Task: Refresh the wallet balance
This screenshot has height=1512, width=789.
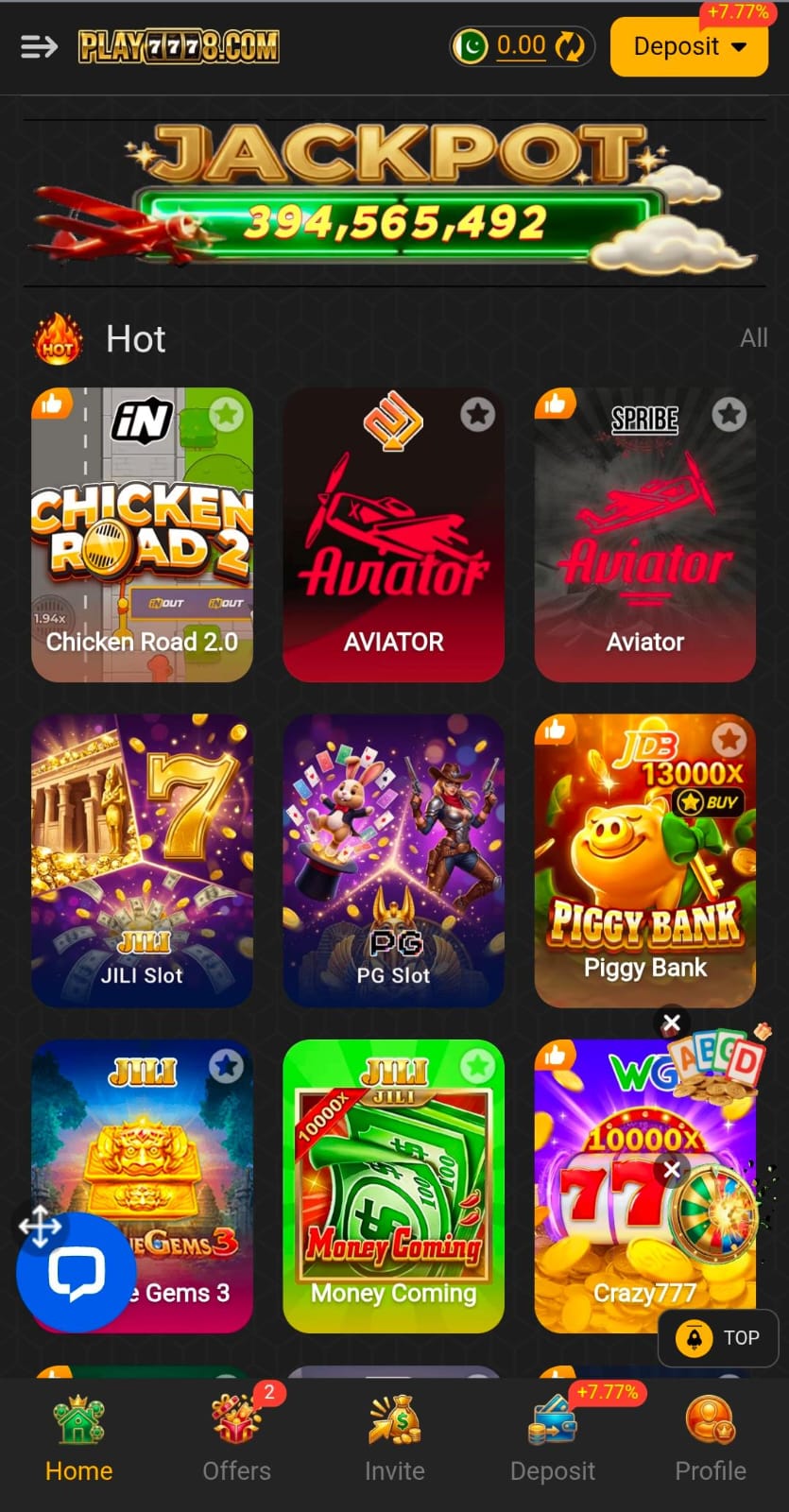Action: (x=570, y=46)
